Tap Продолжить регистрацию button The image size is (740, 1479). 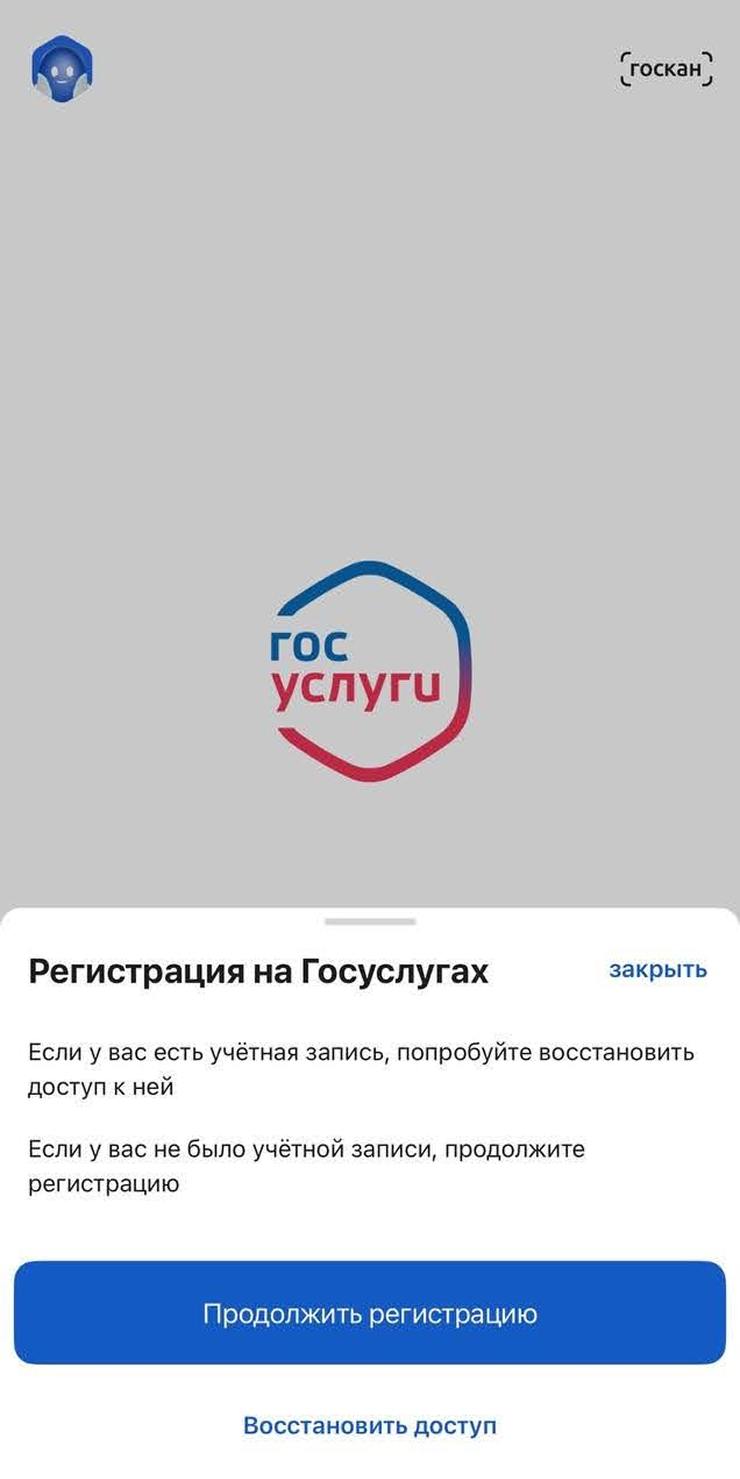[370, 1312]
